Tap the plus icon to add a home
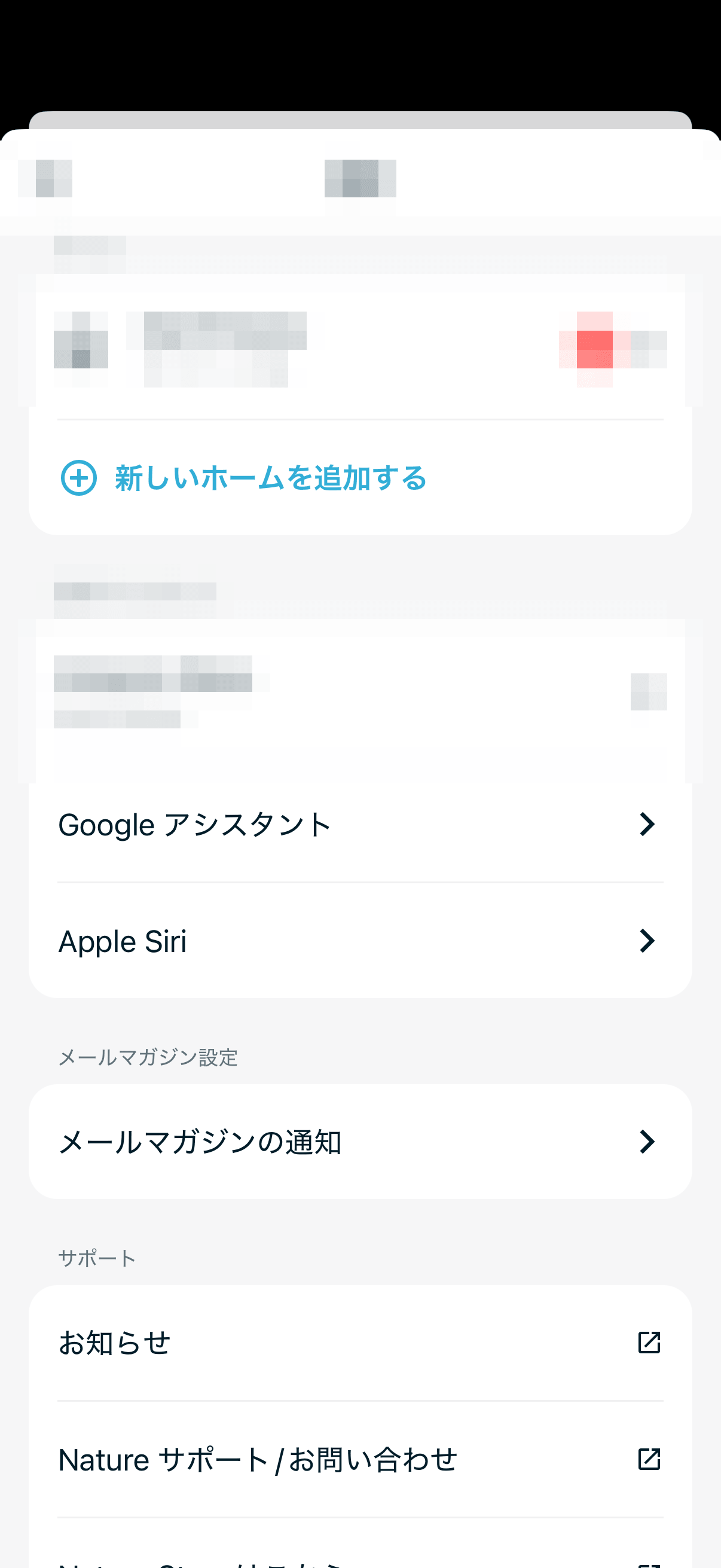 [x=79, y=478]
